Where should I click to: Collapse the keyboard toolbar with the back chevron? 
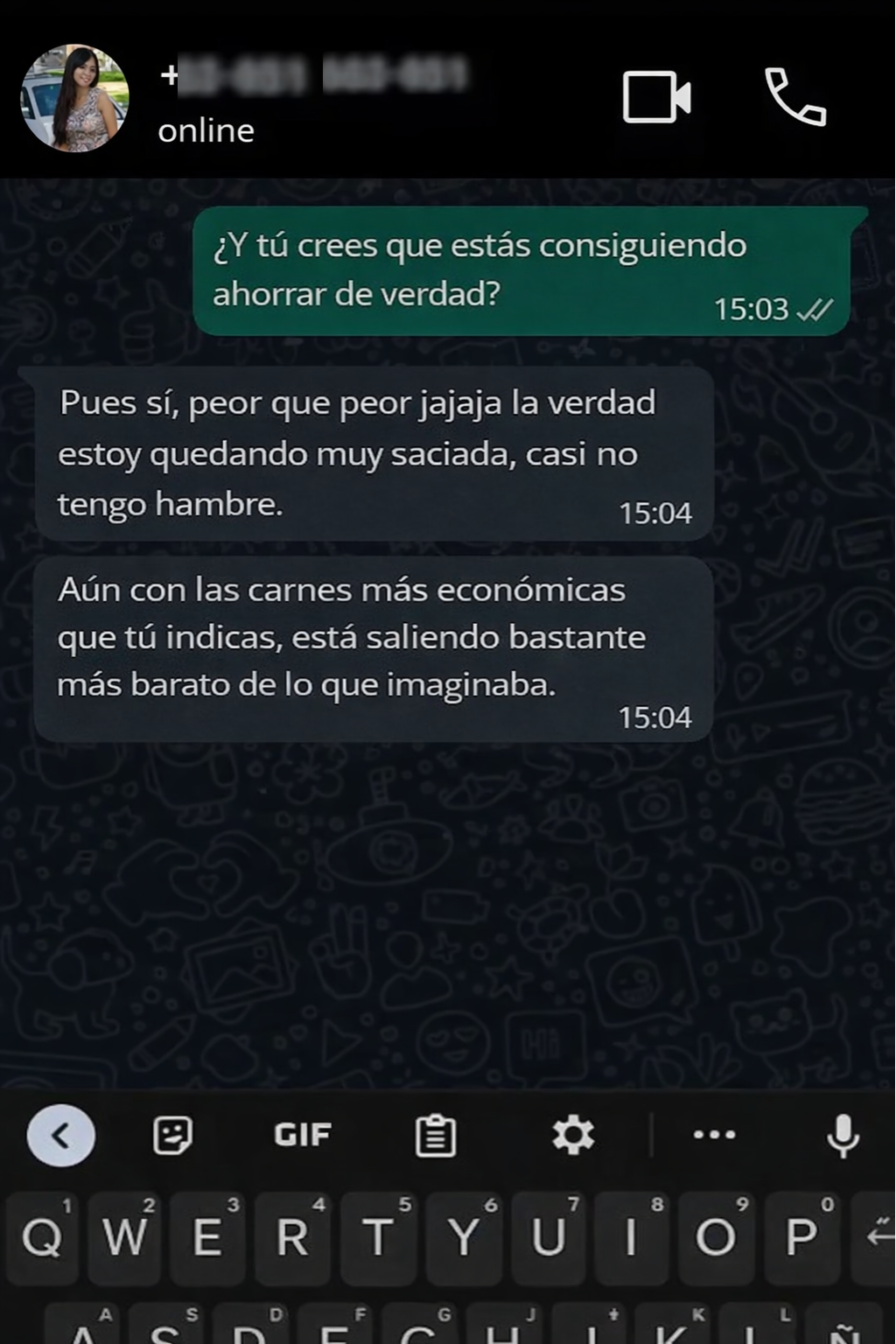[x=61, y=1136]
